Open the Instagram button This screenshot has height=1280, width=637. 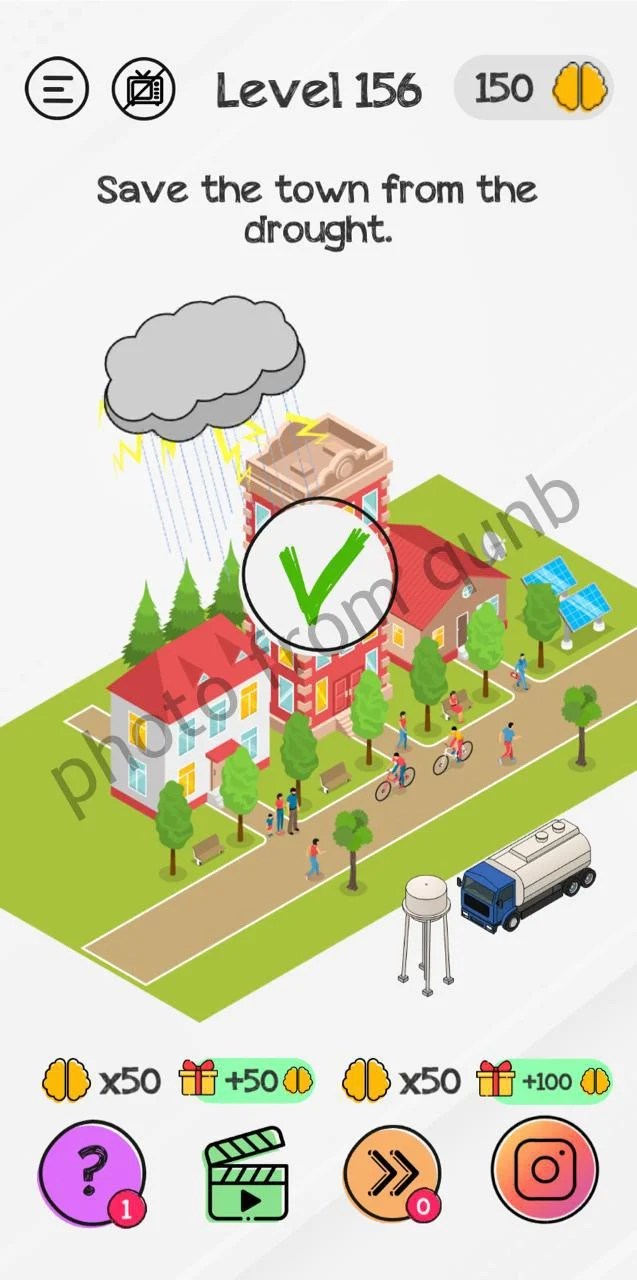point(545,1172)
